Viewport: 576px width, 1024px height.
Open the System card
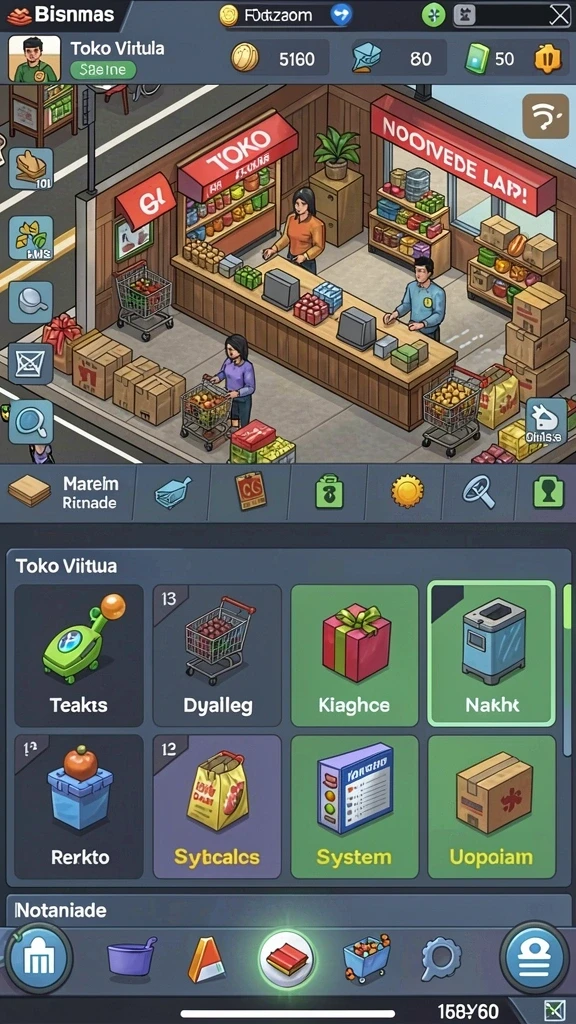click(355, 807)
